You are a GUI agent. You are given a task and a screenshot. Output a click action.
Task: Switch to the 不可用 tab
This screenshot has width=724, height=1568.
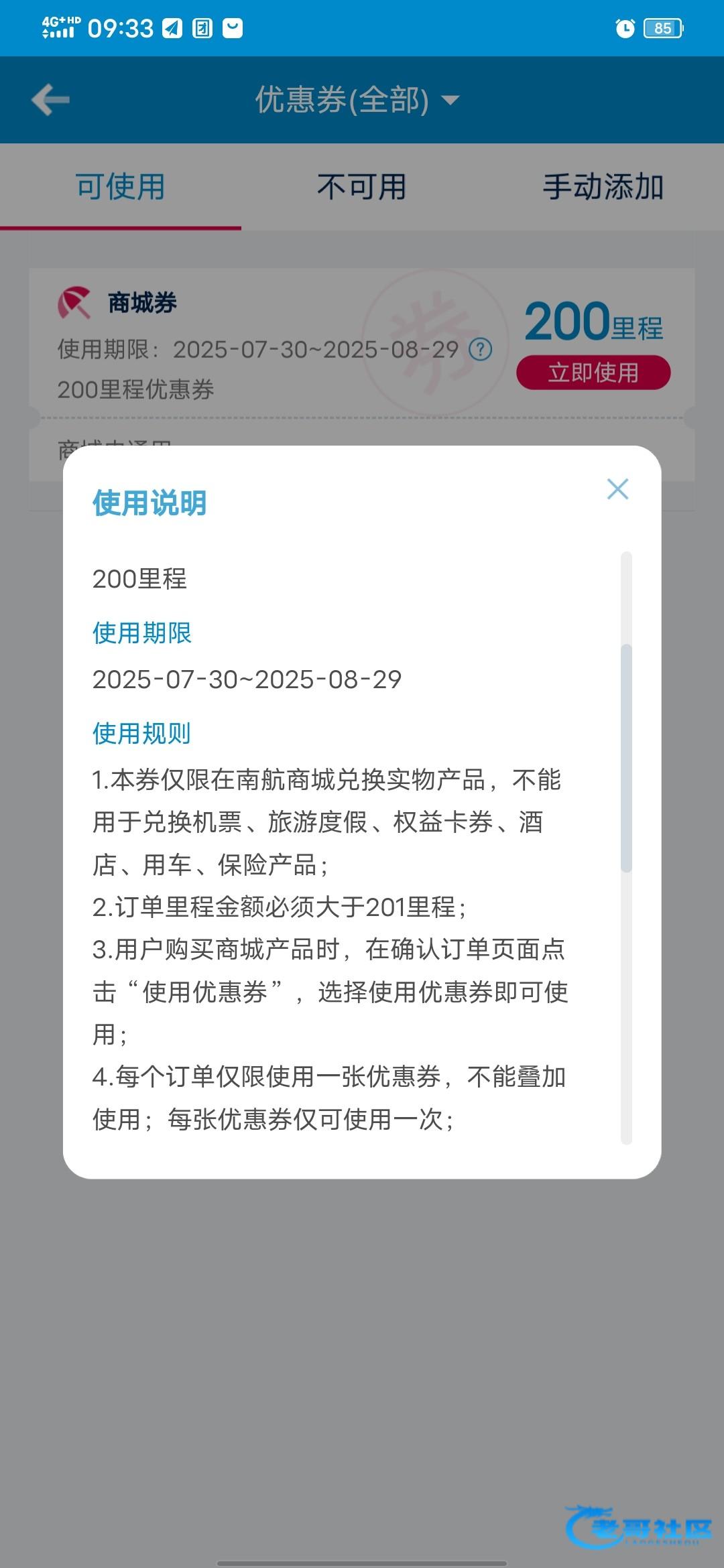(x=361, y=187)
